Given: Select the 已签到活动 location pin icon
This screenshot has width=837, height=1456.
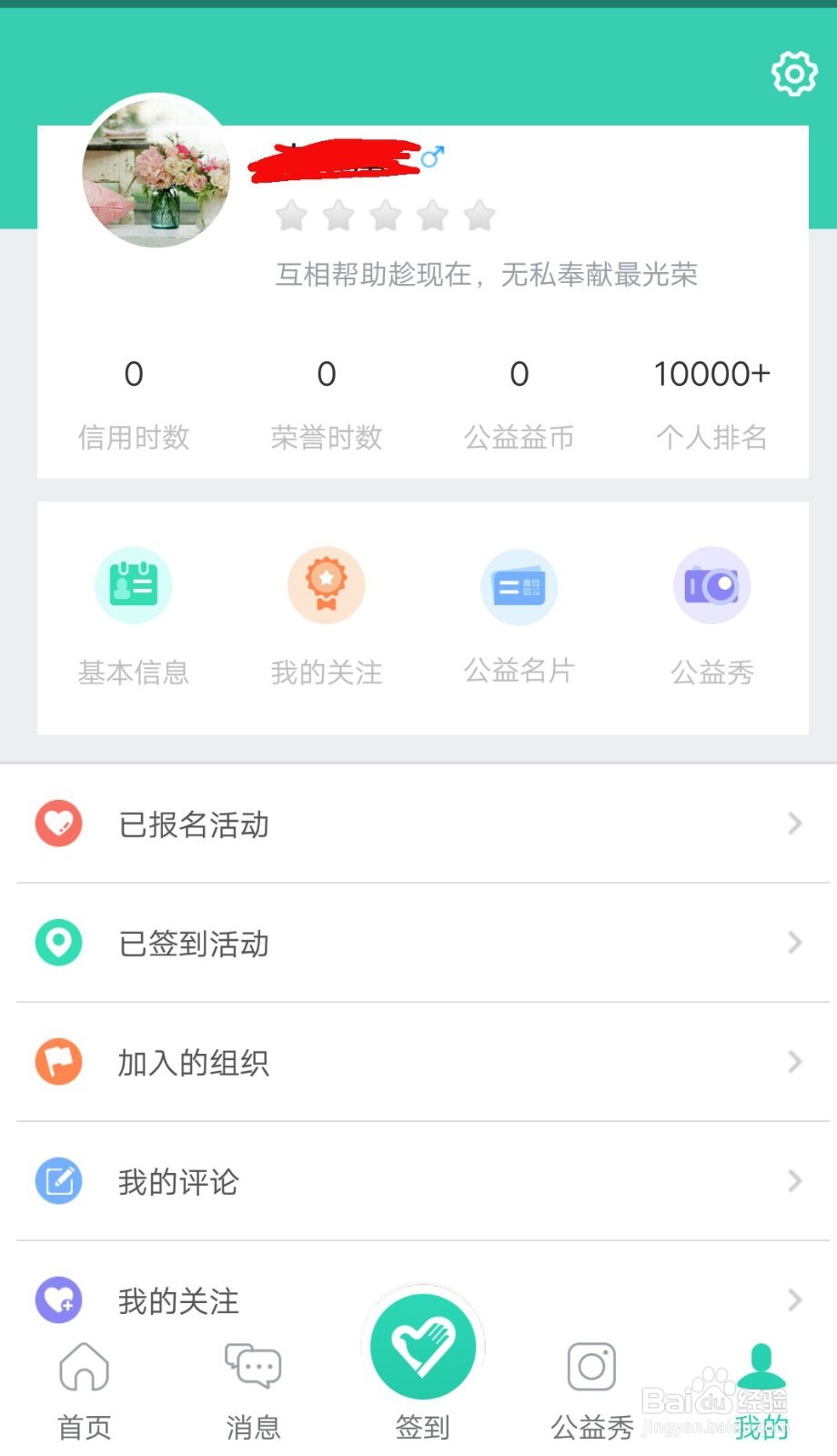Looking at the screenshot, I should (x=58, y=943).
